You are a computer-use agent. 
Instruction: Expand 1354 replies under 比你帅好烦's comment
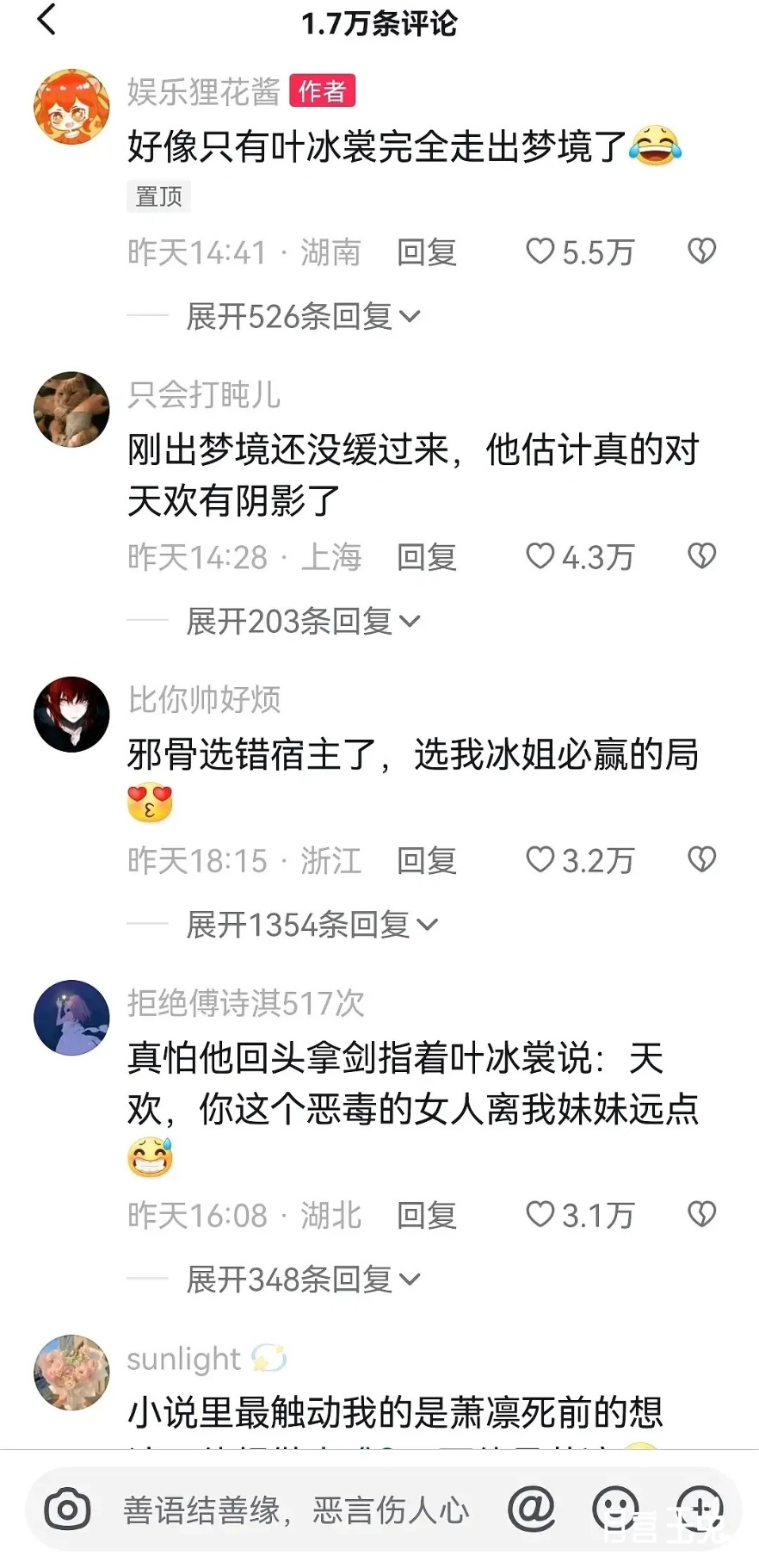[311, 925]
